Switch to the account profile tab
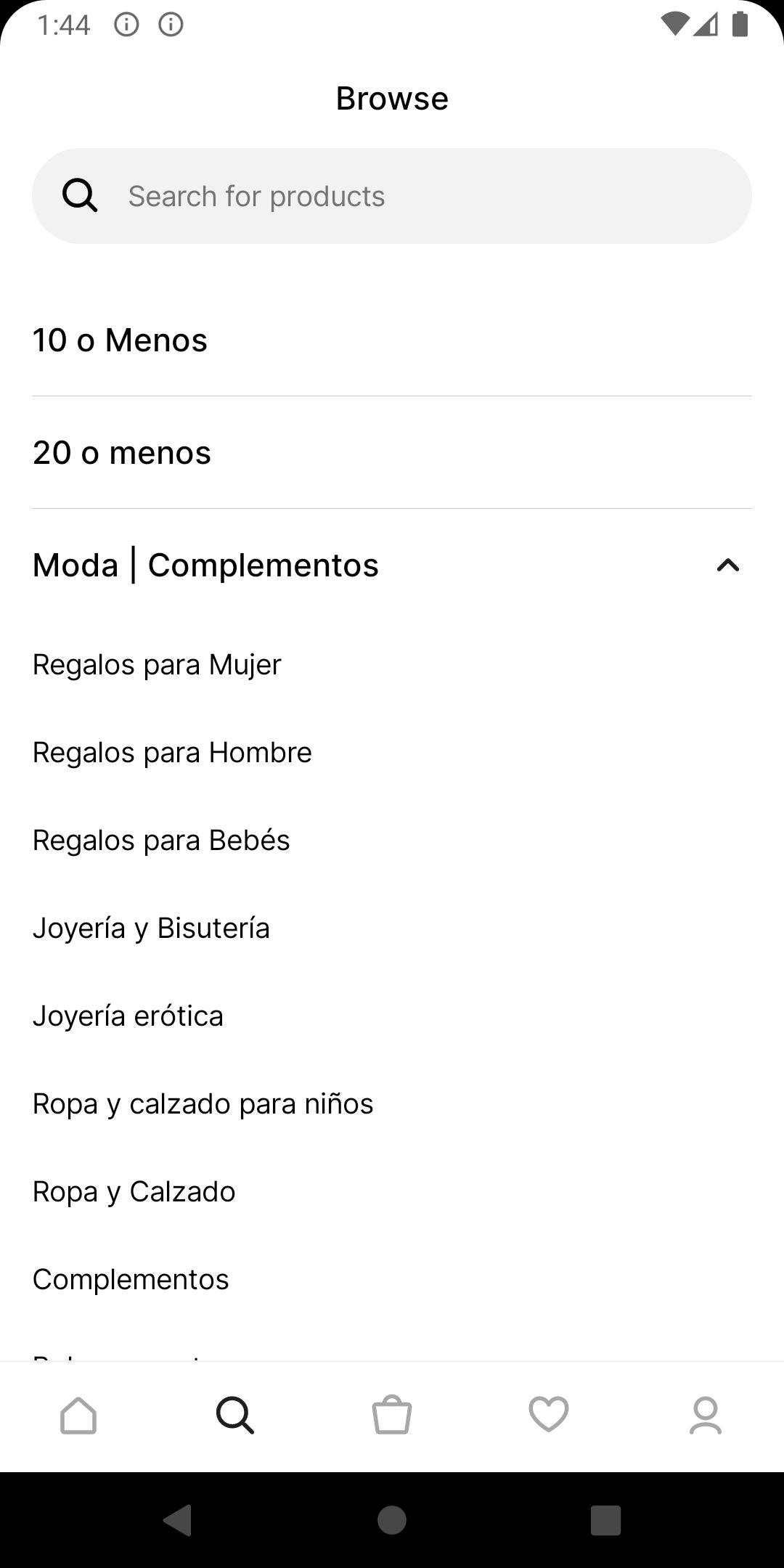Viewport: 784px width, 1568px height. click(x=706, y=1416)
